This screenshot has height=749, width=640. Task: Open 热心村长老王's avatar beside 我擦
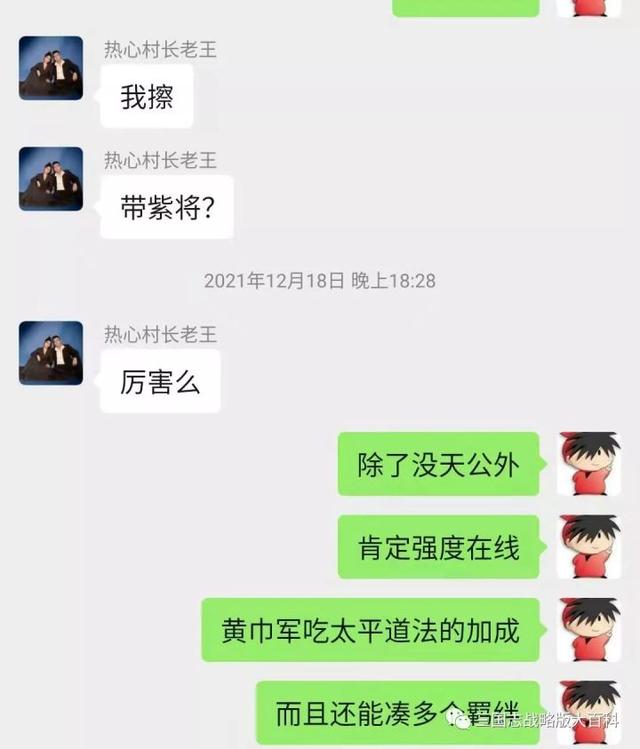tap(51, 68)
